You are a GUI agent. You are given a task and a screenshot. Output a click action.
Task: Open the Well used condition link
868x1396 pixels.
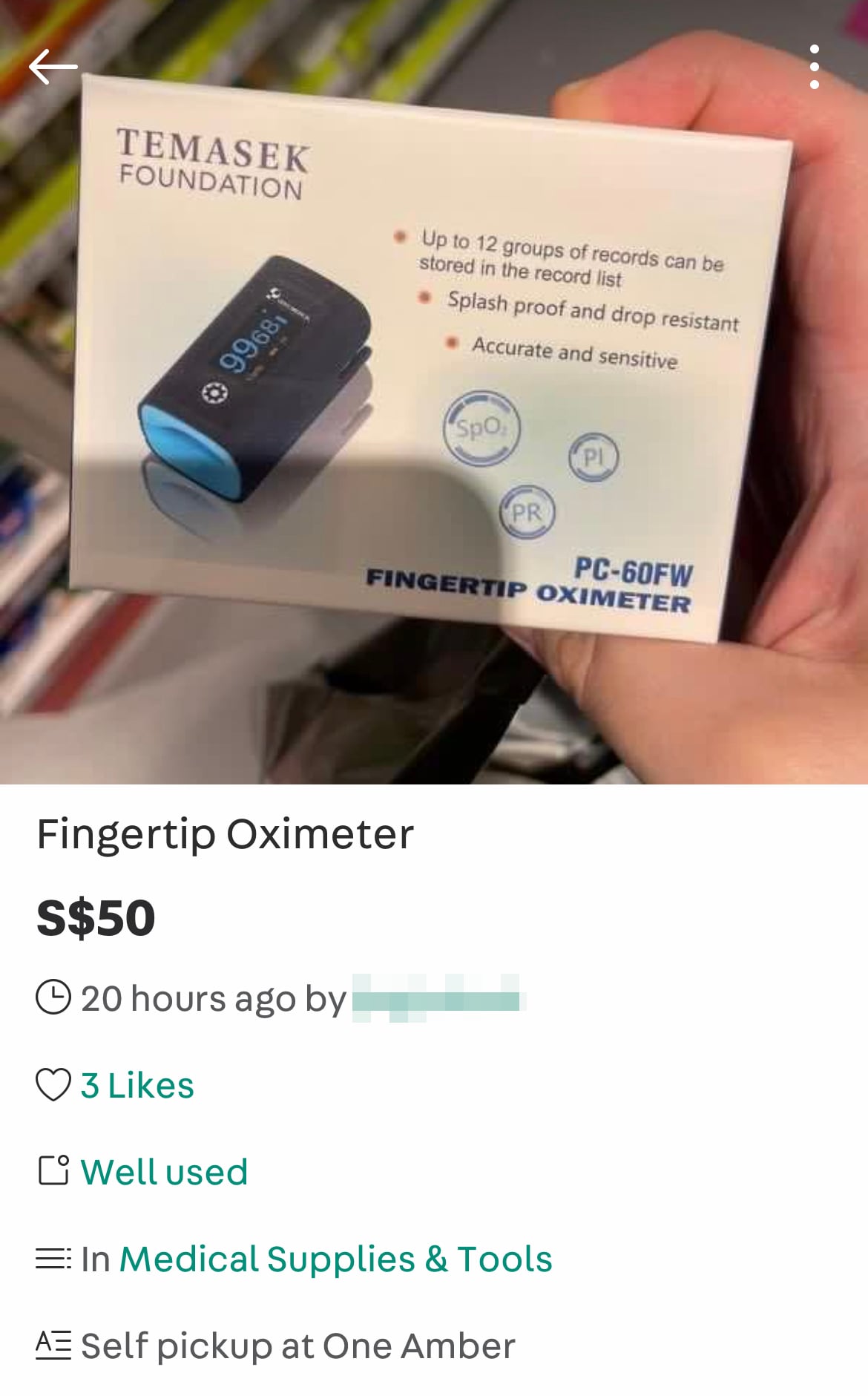164,1172
